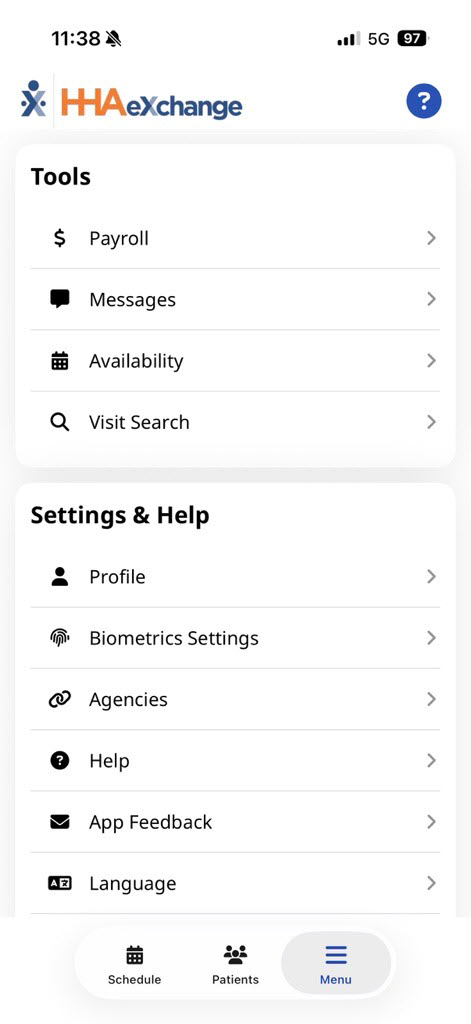Open Payroll
Screen dimensions: 471x1024
point(235,238)
